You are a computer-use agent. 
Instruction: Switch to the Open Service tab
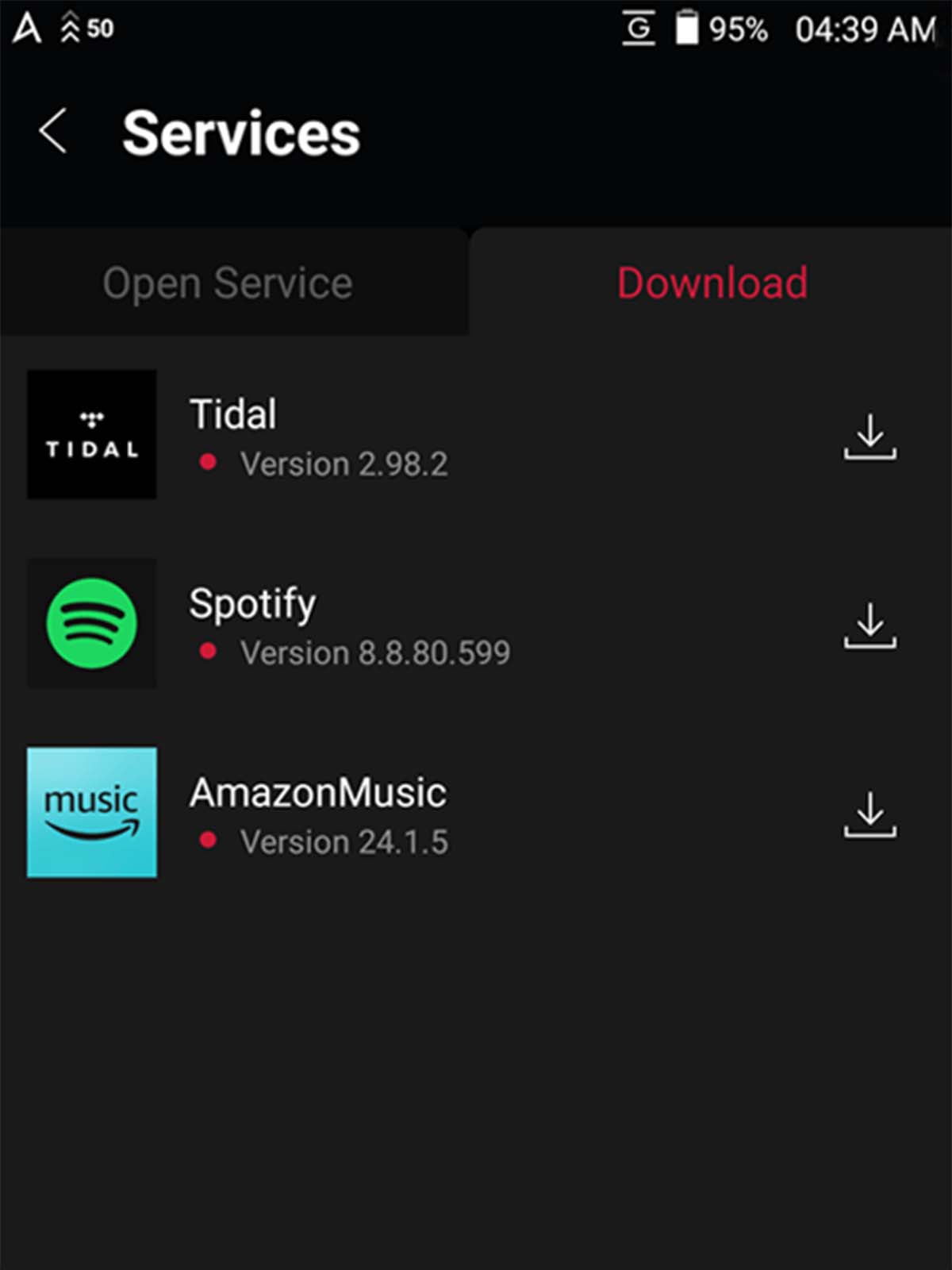pos(228,283)
